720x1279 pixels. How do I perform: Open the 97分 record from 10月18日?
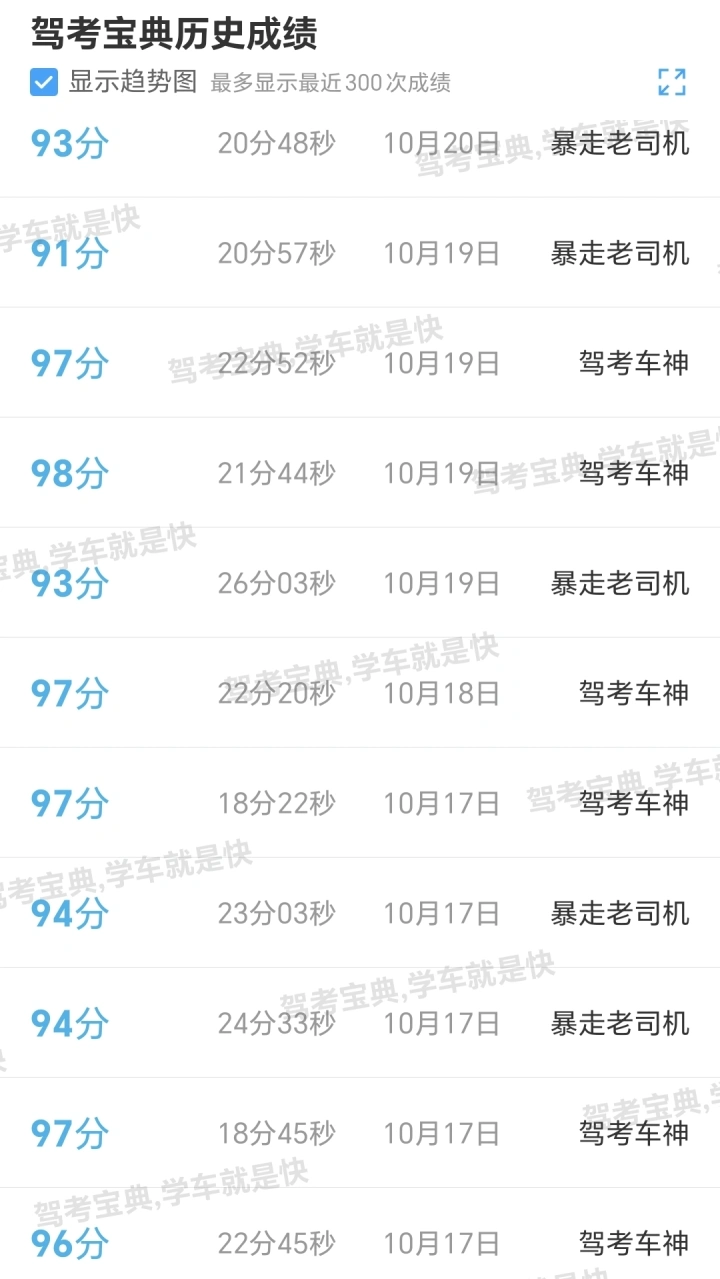pyautogui.click(x=360, y=693)
